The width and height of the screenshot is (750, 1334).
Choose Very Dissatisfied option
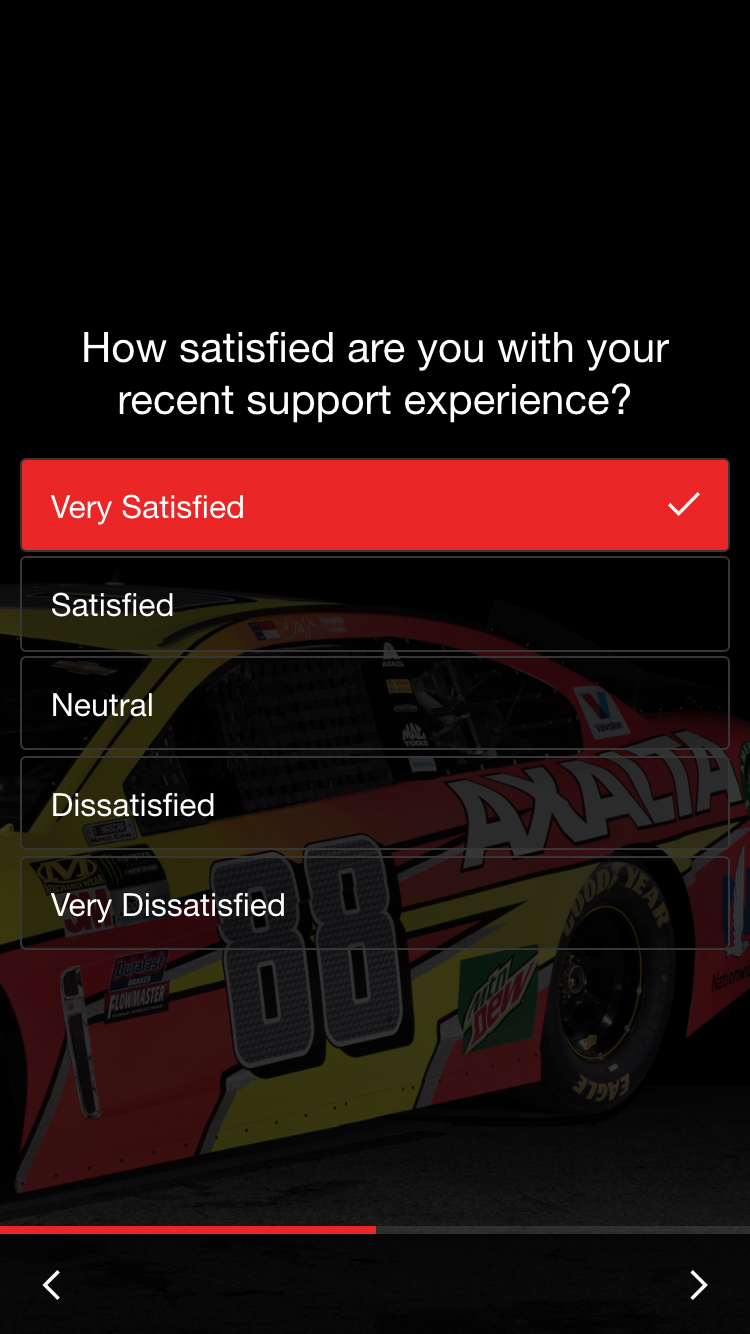[x=374, y=904]
